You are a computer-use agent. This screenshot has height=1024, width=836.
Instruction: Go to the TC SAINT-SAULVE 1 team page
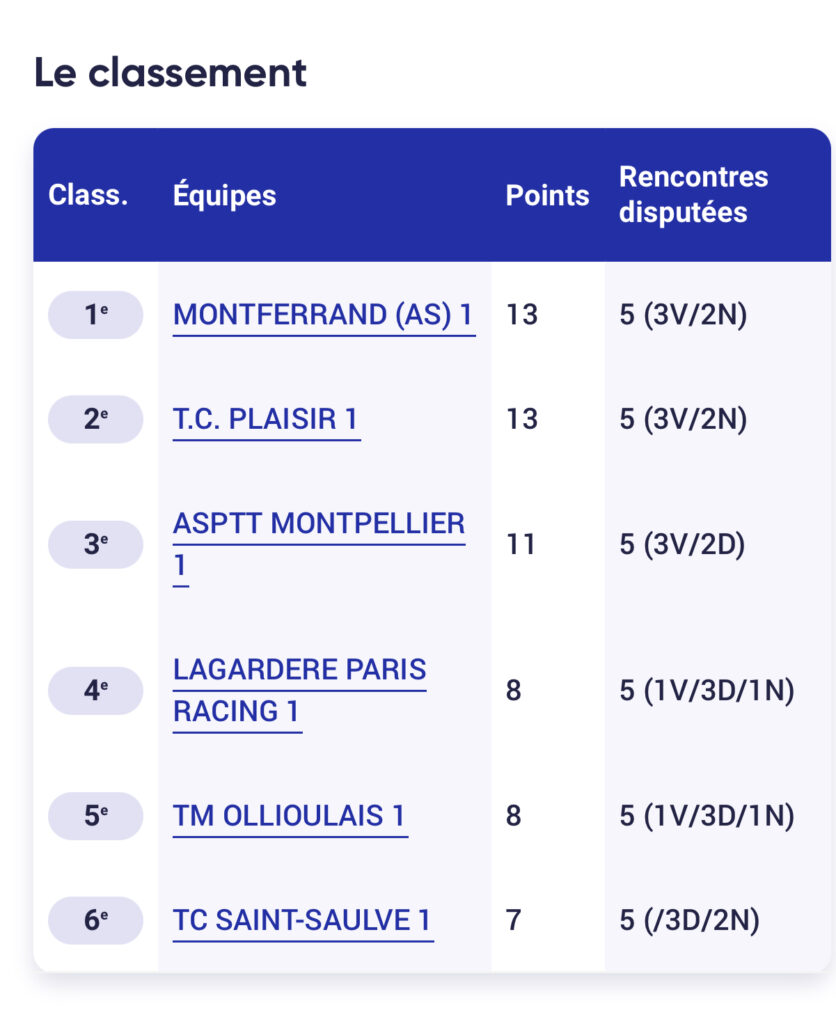pos(302,920)
